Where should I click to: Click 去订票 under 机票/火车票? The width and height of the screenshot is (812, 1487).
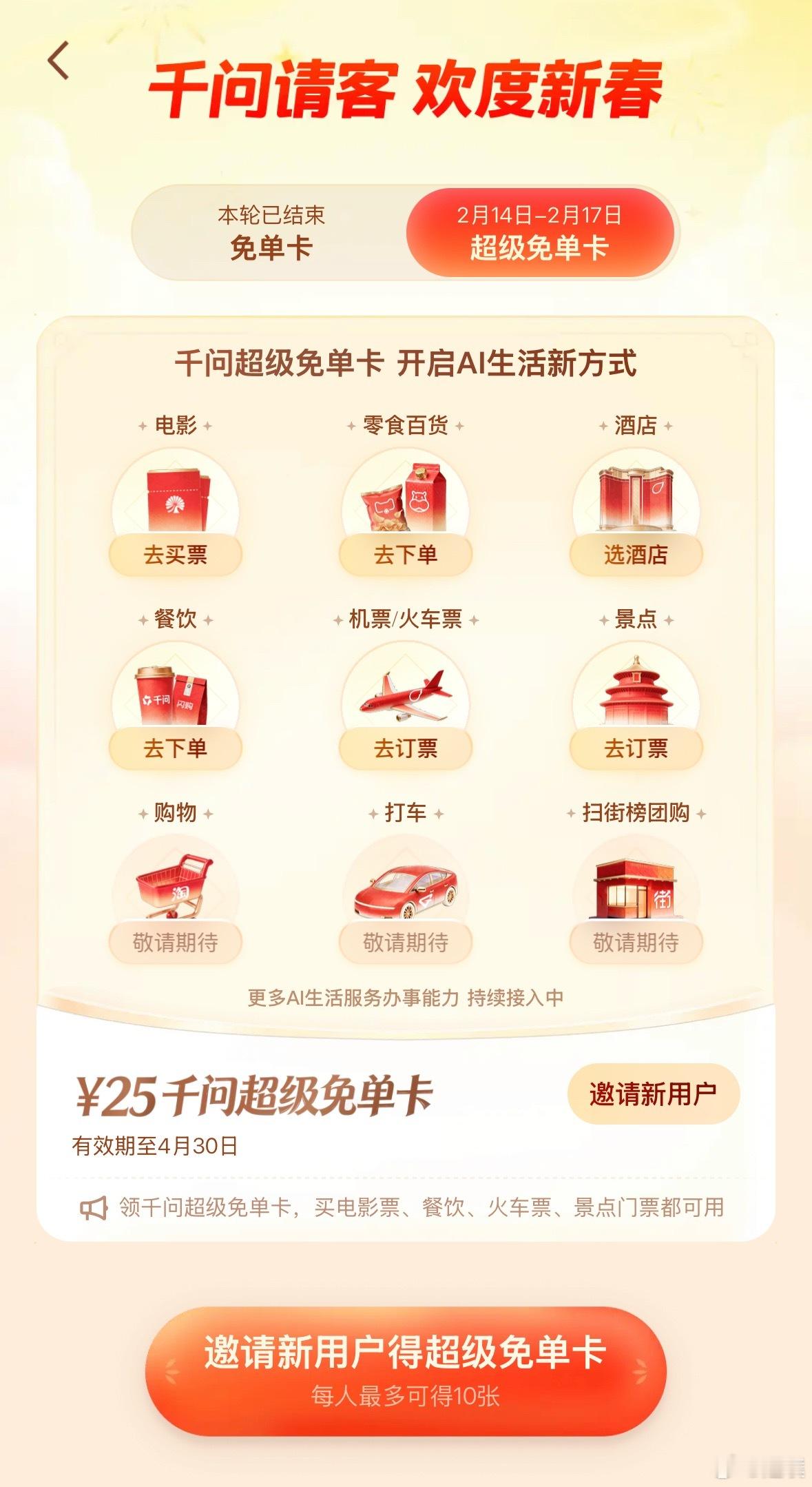406,749
